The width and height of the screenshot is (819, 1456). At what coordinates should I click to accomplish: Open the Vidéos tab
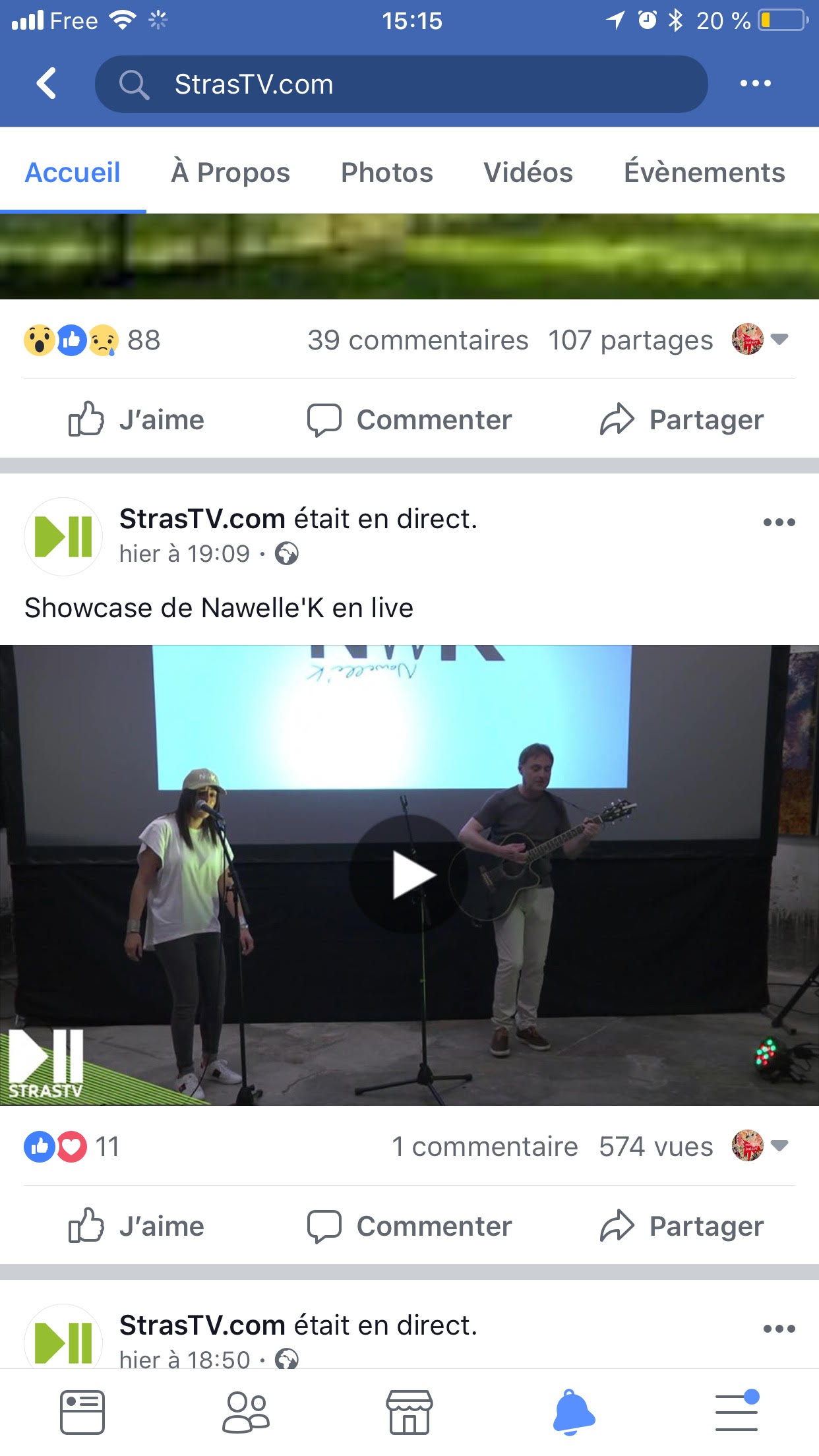(x=528, y=173)
